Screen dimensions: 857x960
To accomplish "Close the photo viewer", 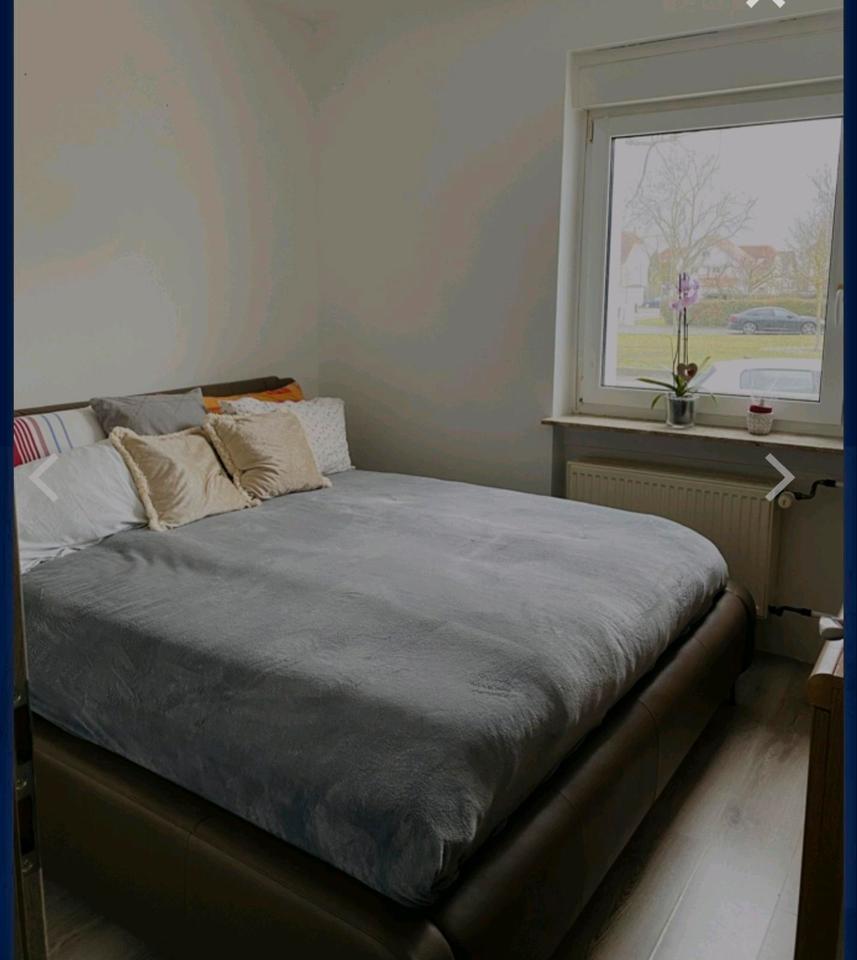I will coord(765,3).
